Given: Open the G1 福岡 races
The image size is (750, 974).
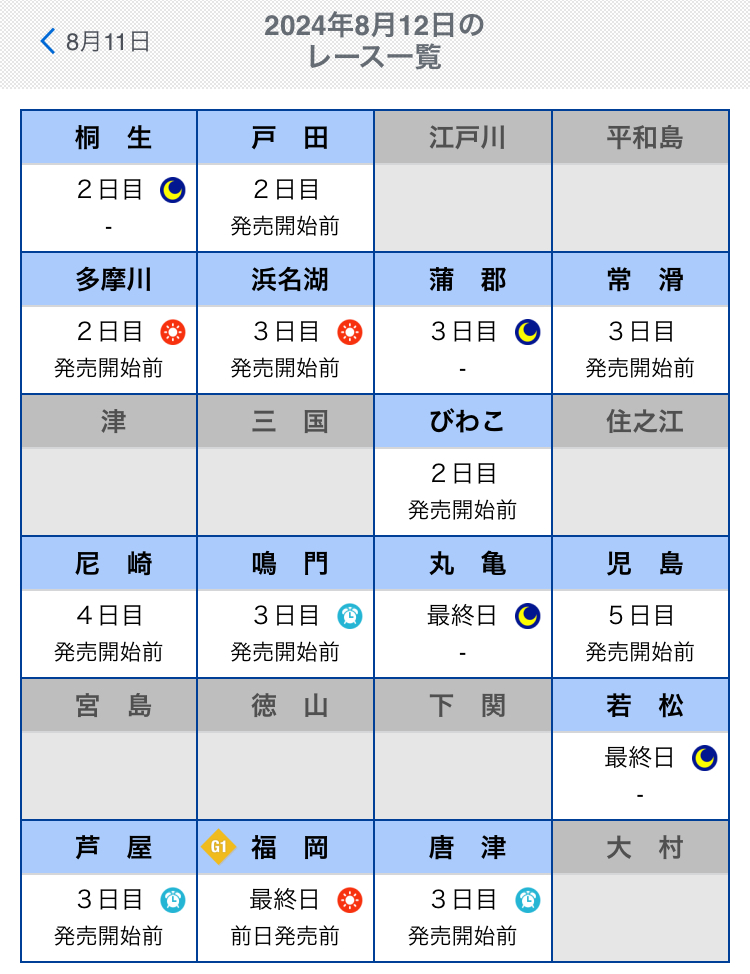Looking at the screenshot, I should tap(286, 891).
